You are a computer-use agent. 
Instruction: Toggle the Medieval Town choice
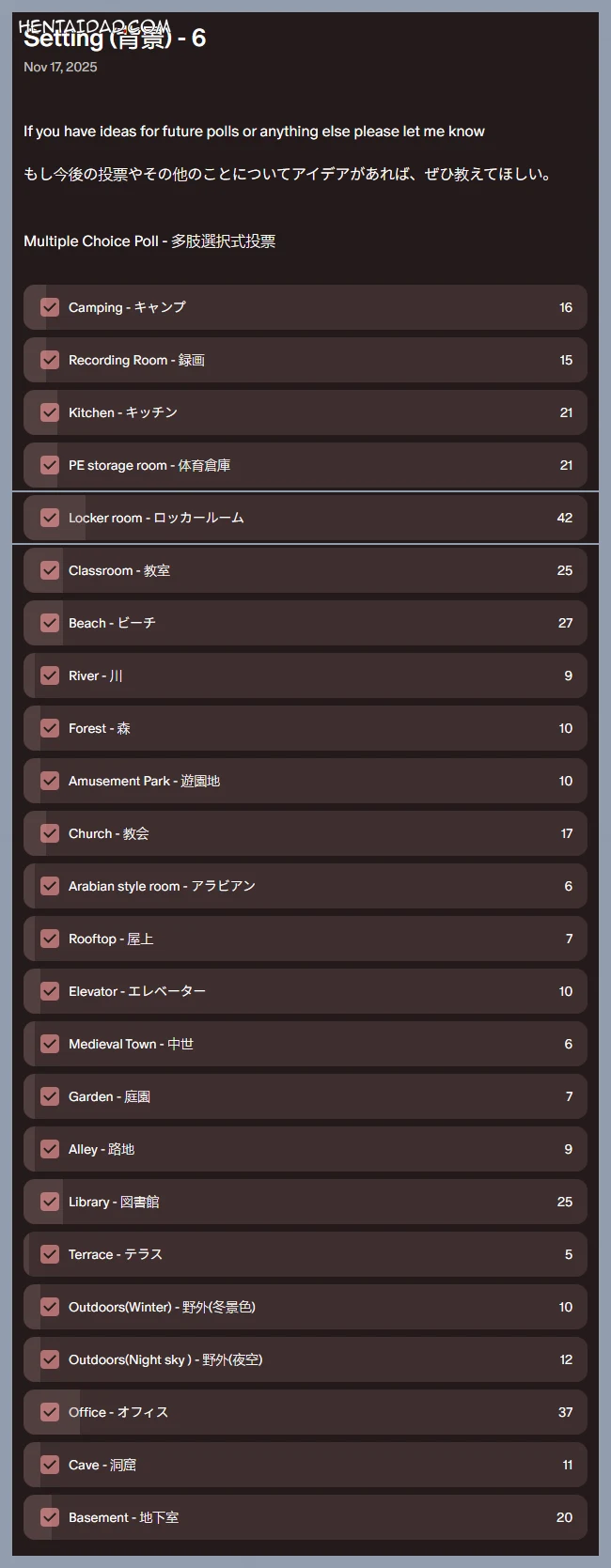(50, 1044)
